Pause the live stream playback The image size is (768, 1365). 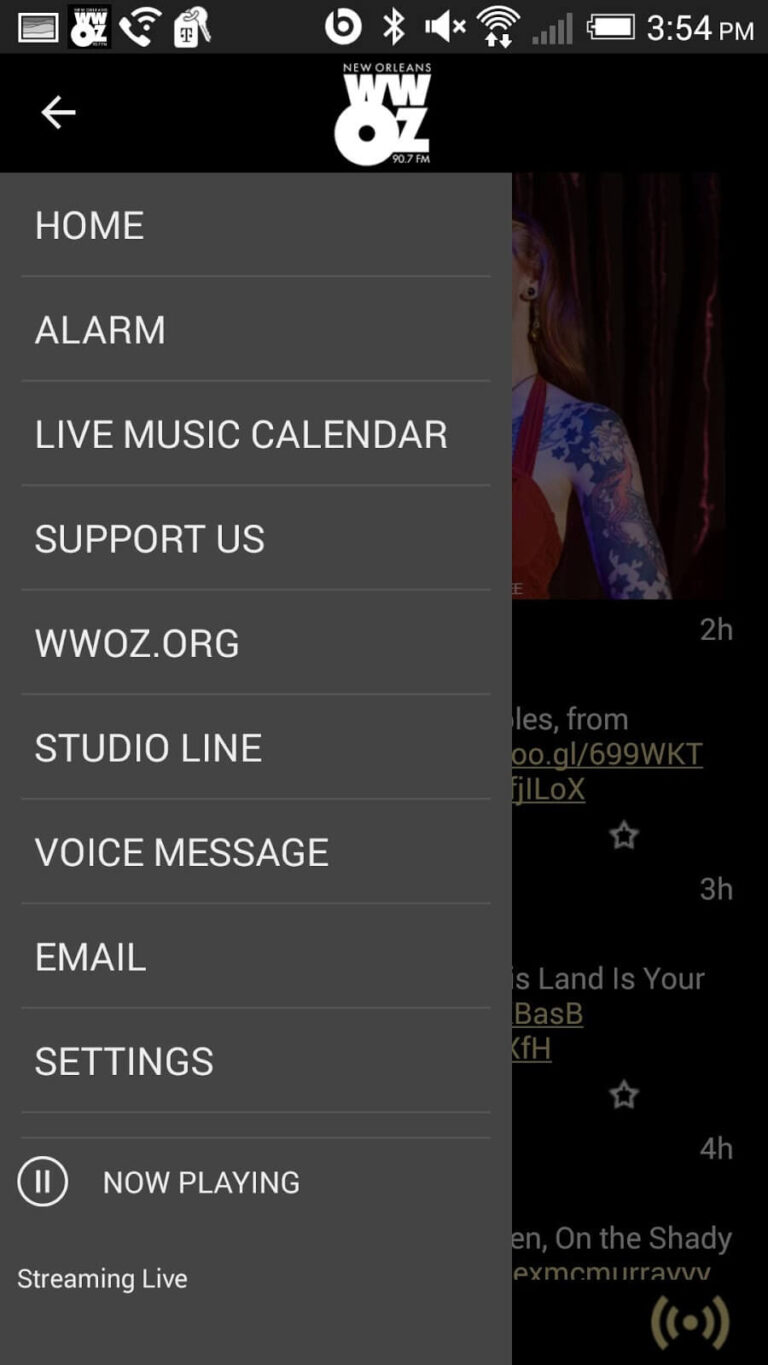(x=42, y=1181)
